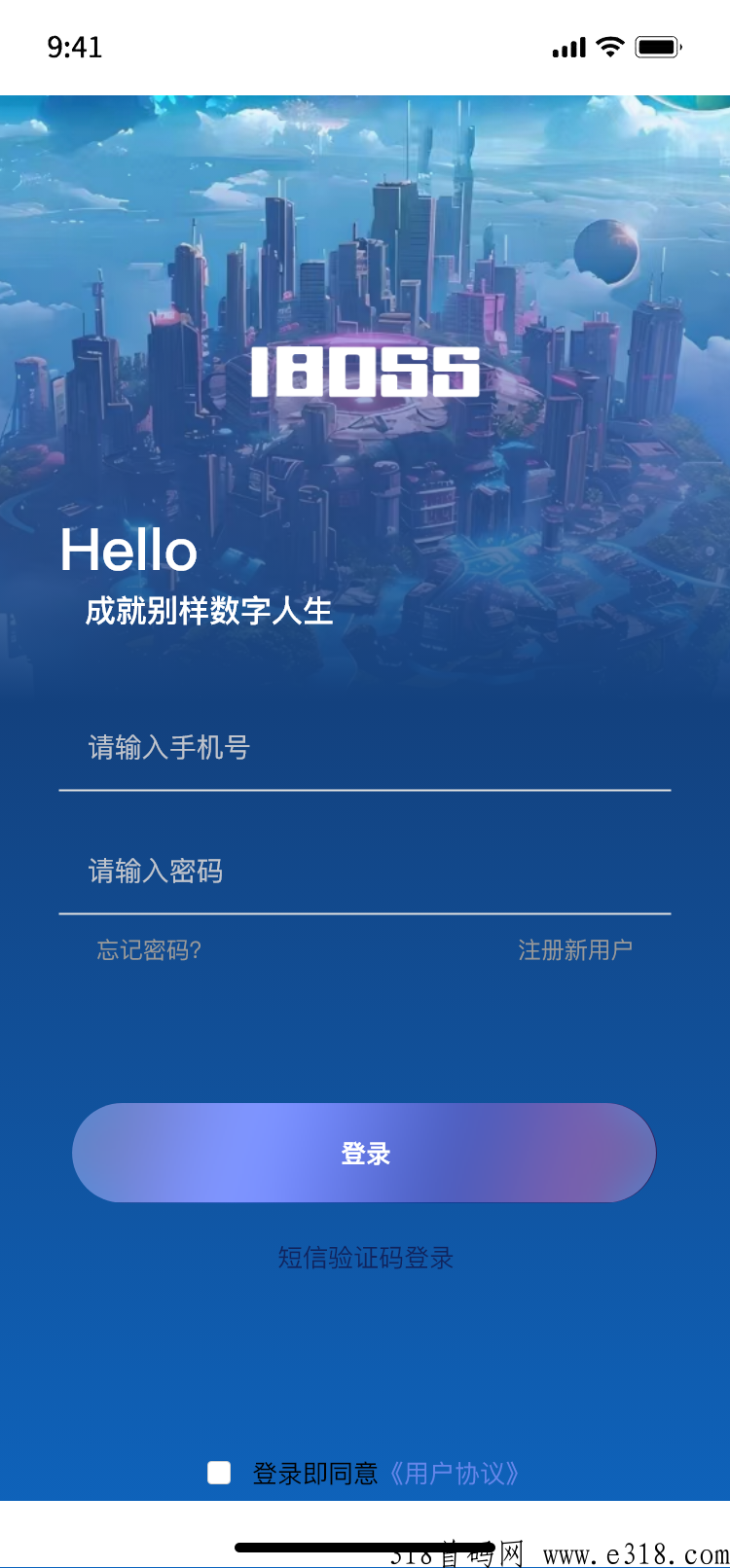Go to 注册新用户 register new user
Viewport: 730px width, 1568px height.
click(x=575, y=950)
